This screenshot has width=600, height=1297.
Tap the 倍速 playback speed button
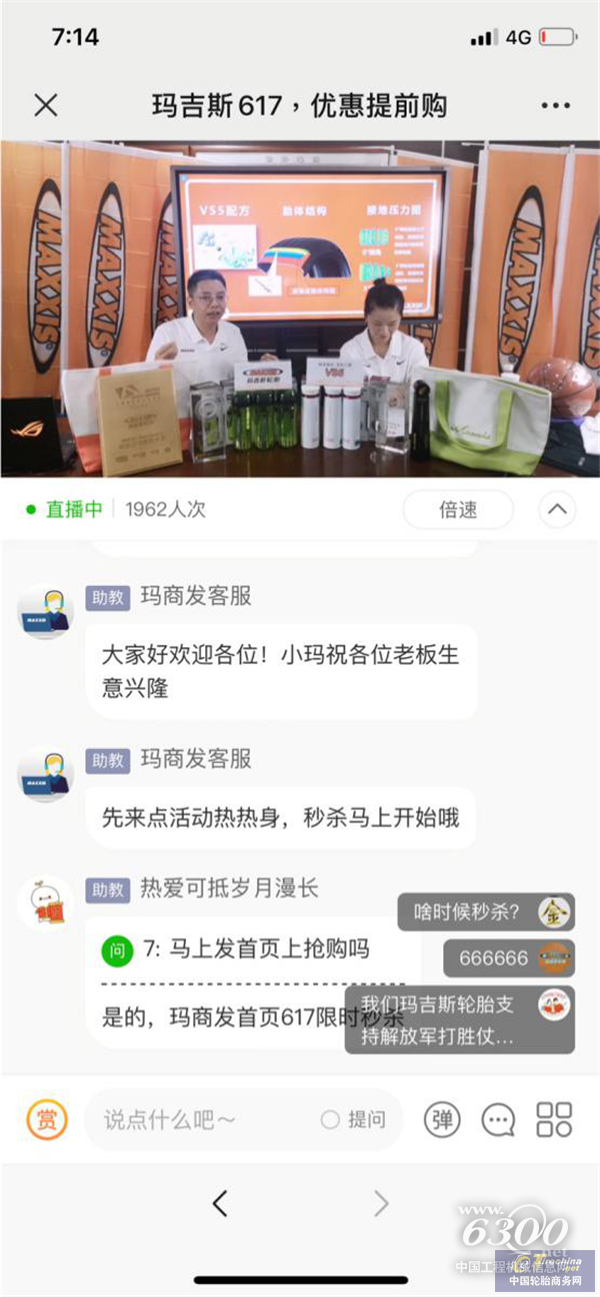click(458, 510)
